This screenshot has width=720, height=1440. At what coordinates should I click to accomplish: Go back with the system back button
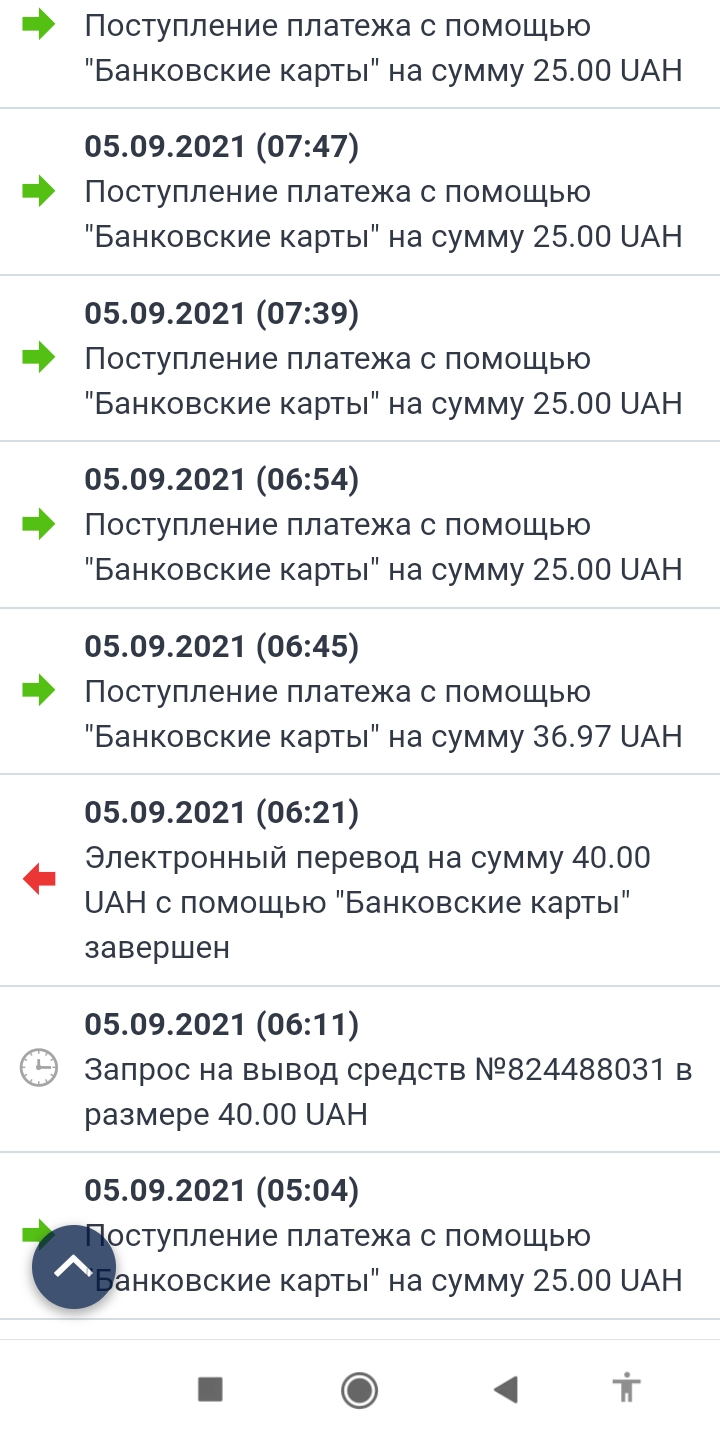(506, 1389)
